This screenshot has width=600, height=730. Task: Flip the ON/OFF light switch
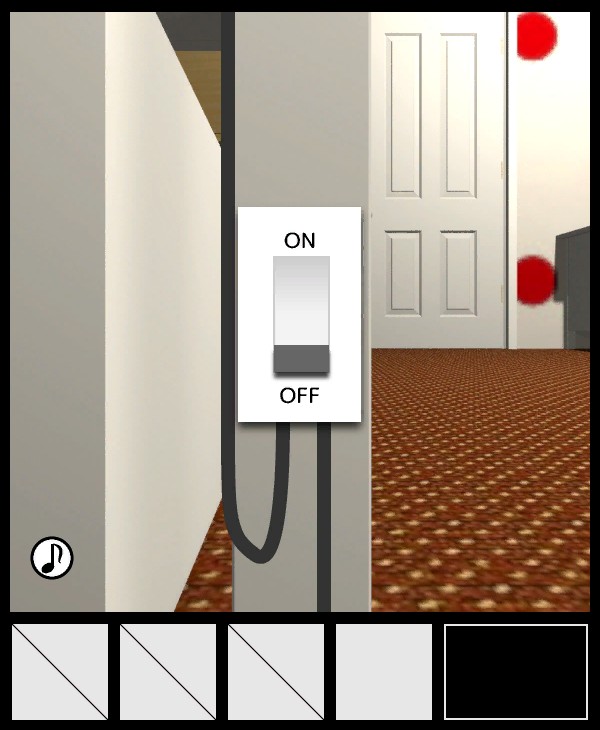point(301,315)
